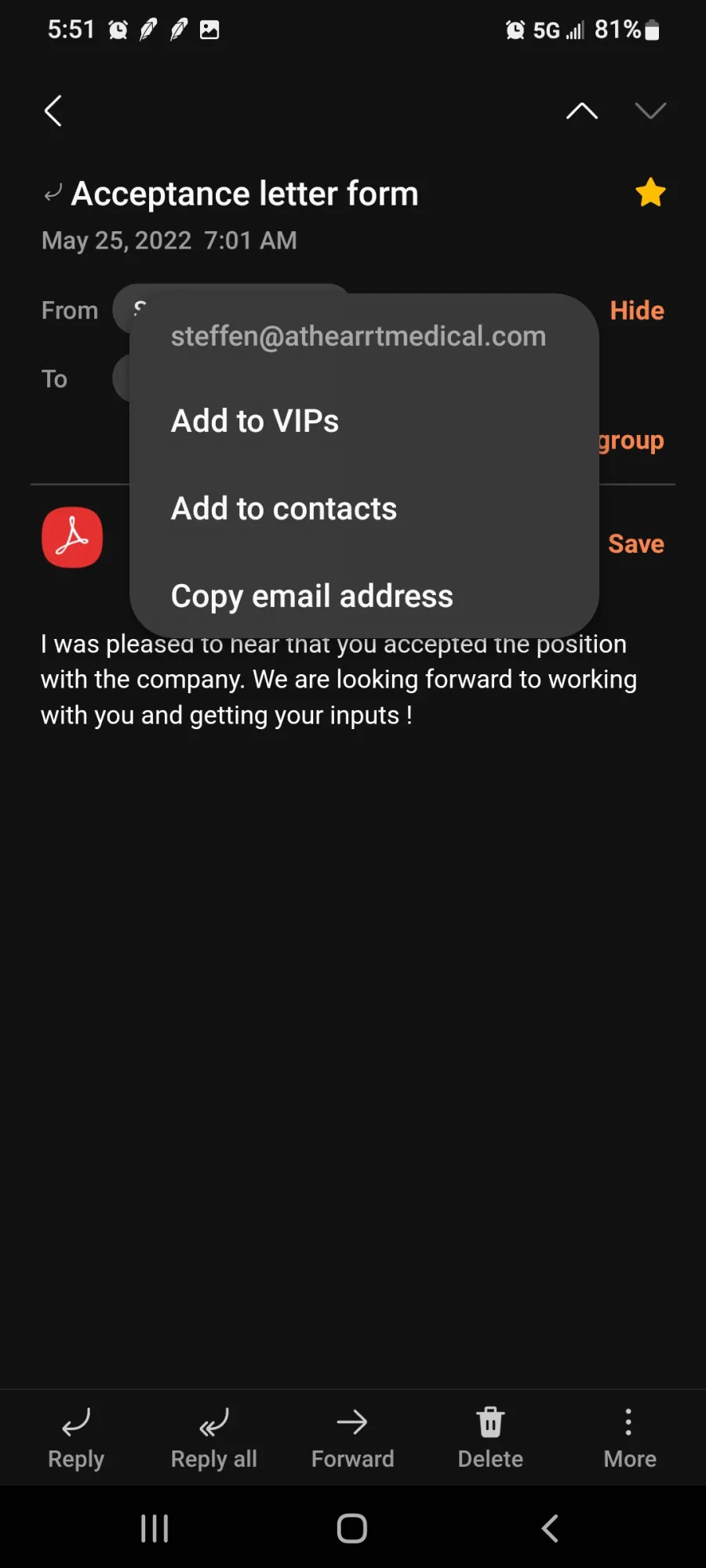
Task: Open the PDF attachment icon
Action: (72, 537)
